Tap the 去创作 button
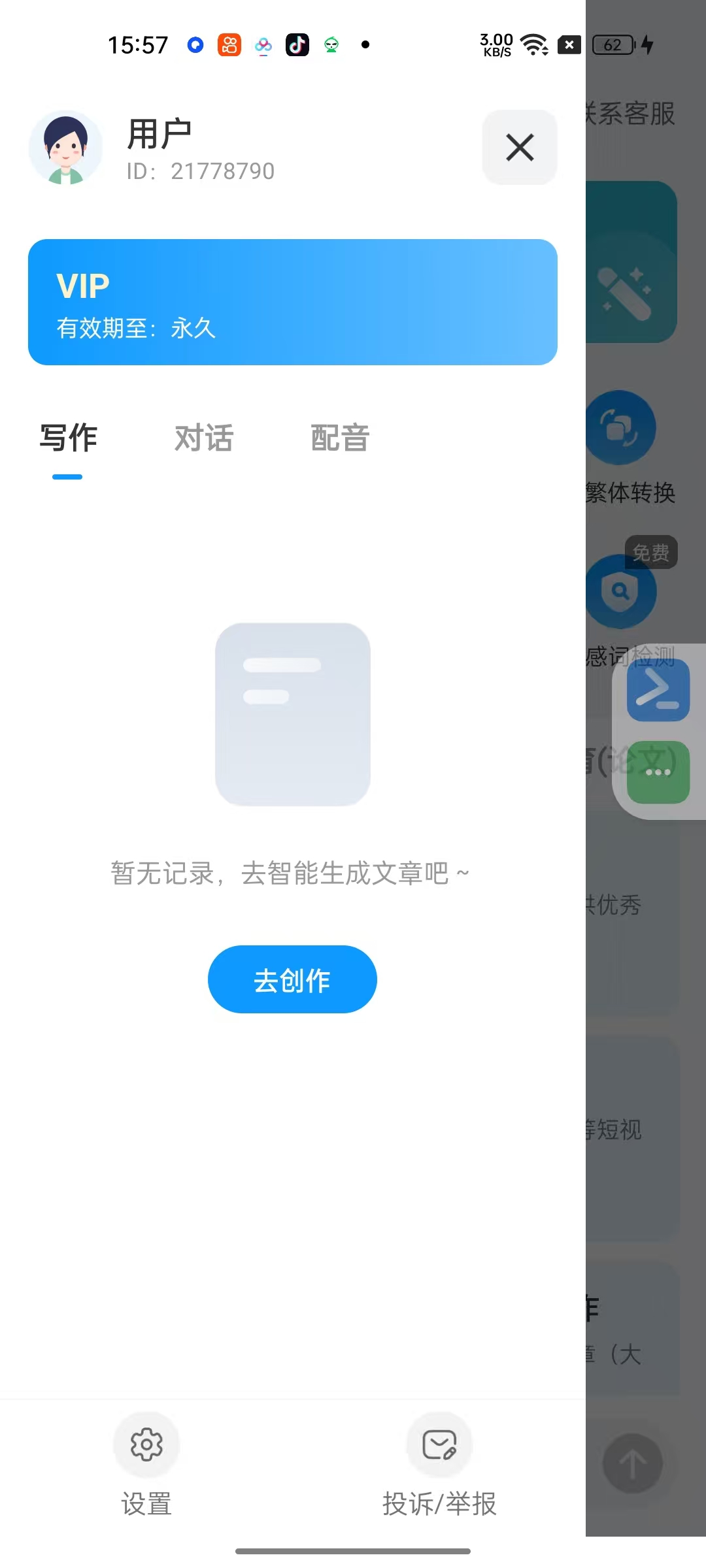 tap(292, 979)
